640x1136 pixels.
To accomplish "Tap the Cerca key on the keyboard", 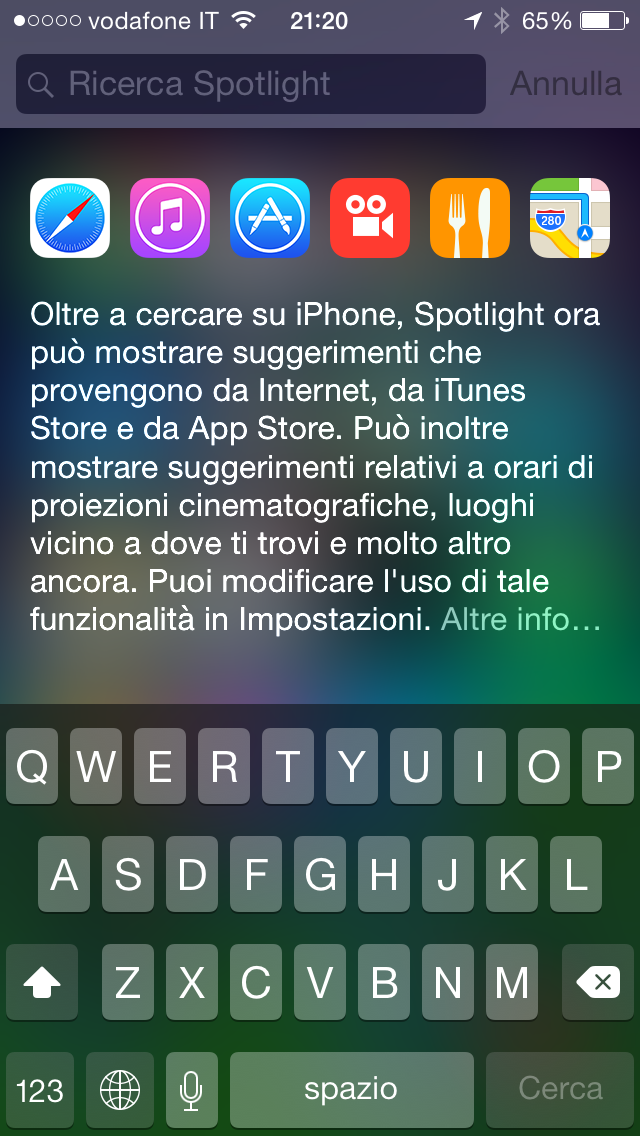I will pos(560,1089).
